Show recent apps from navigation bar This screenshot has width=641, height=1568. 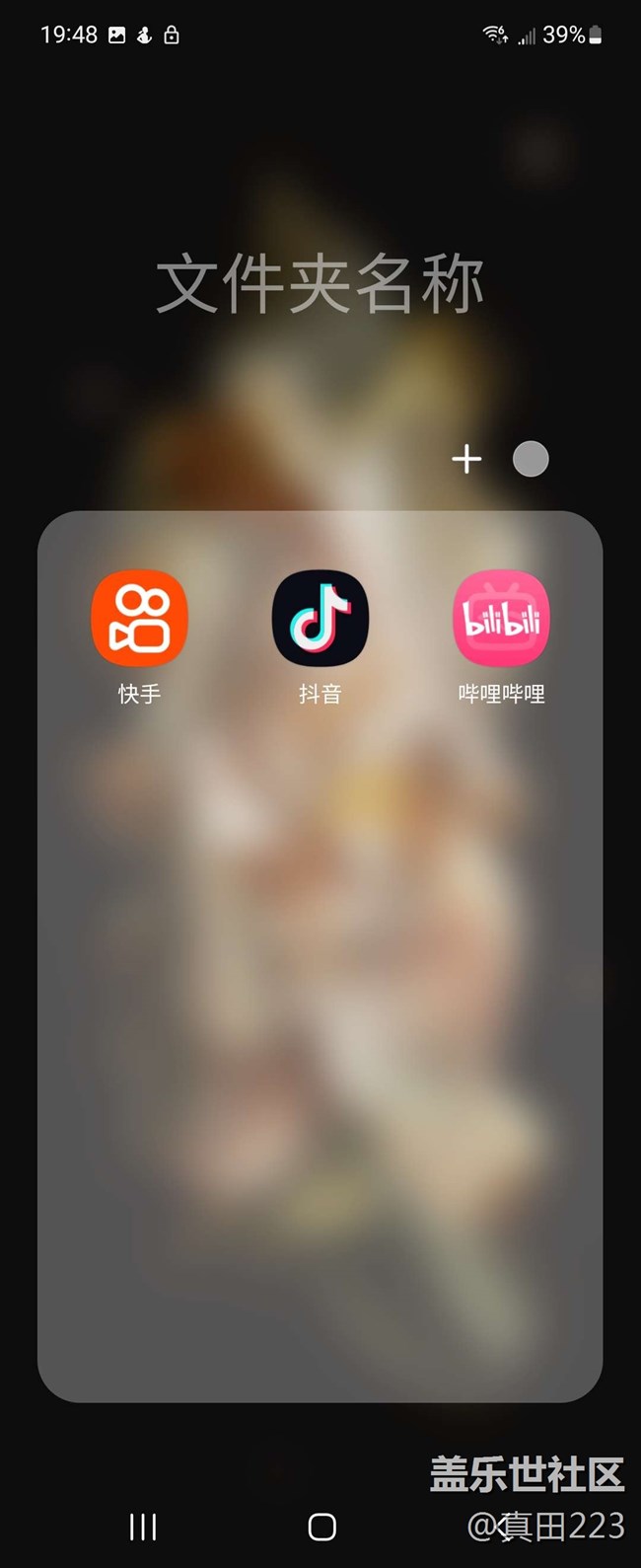click(x=143, y=1527)
